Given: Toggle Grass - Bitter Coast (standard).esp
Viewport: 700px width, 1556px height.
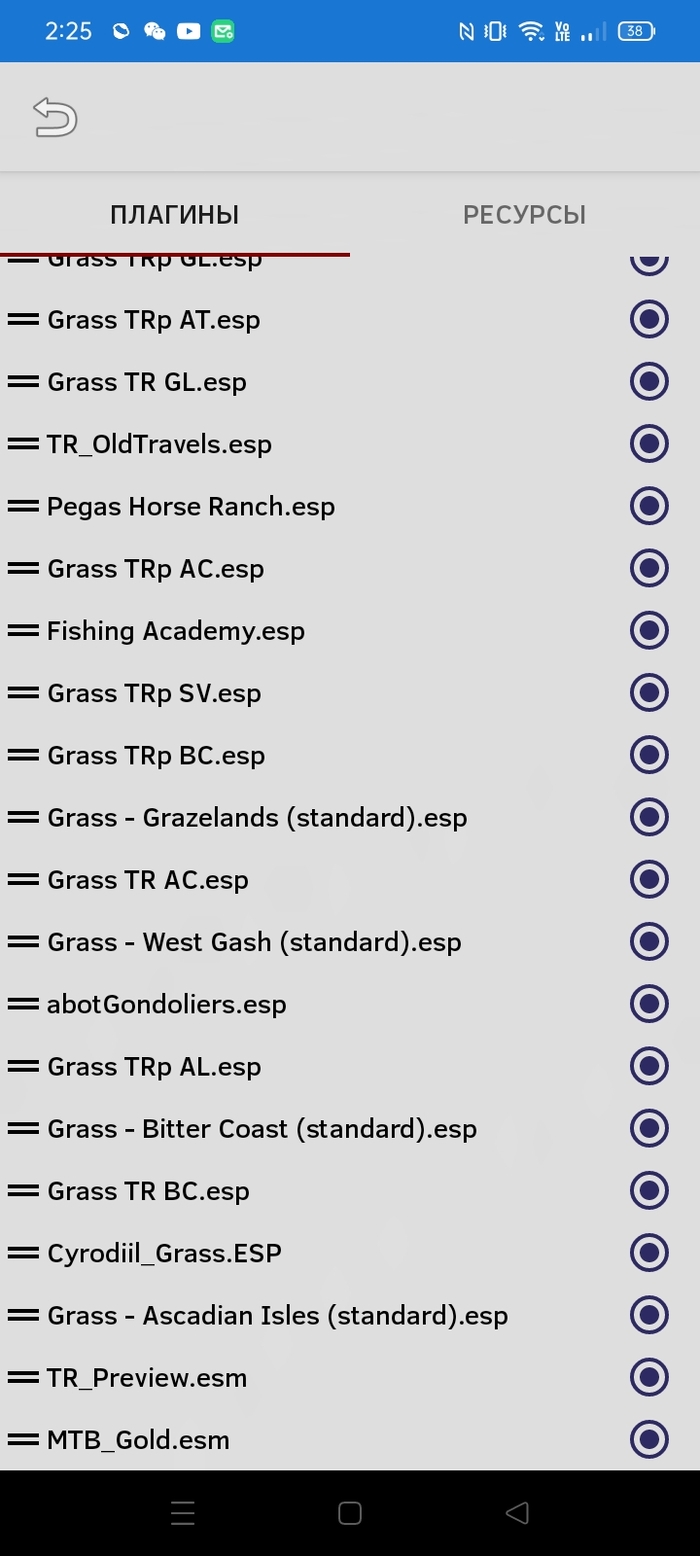Looking at the screenshot, I should [x=649, y=1128].
